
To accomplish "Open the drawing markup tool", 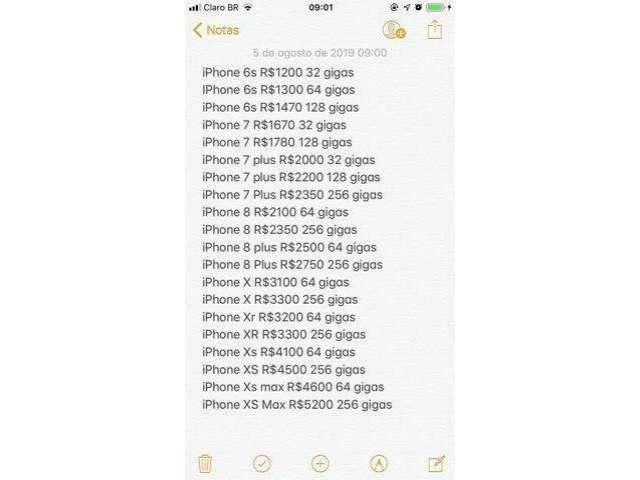I will (378, 463).
